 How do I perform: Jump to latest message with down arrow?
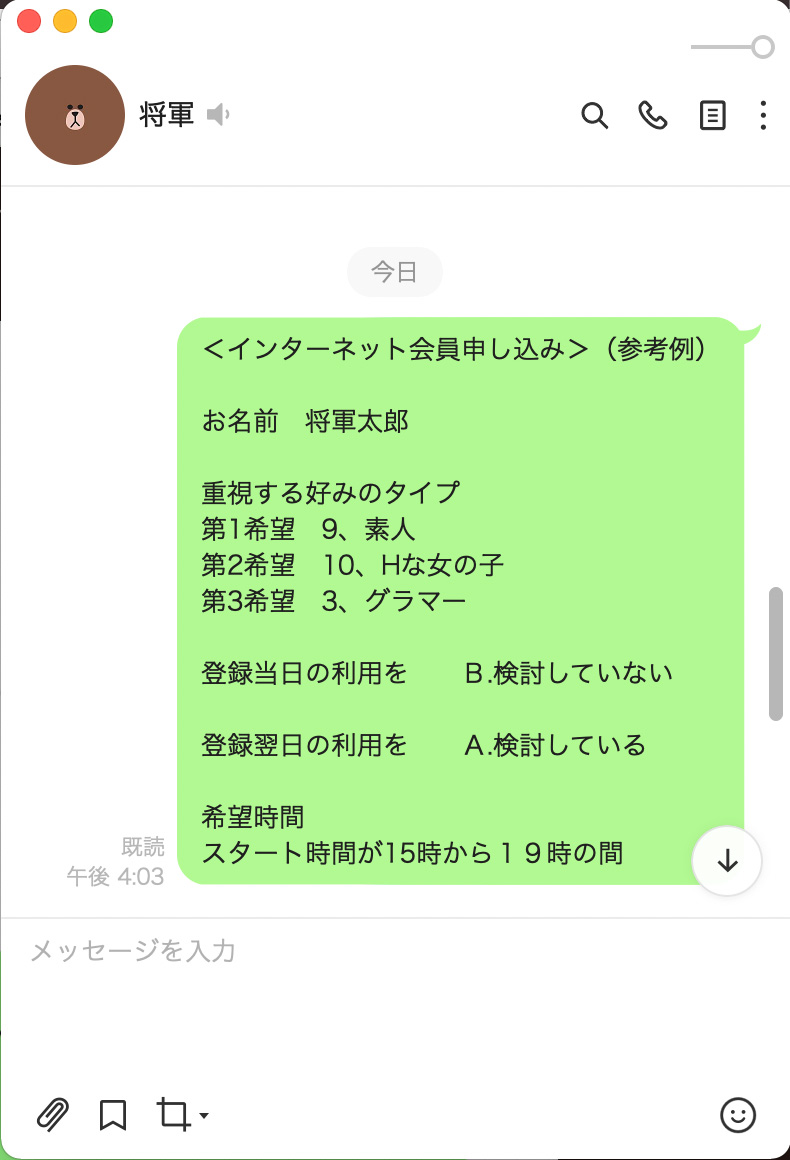(727, 860)
